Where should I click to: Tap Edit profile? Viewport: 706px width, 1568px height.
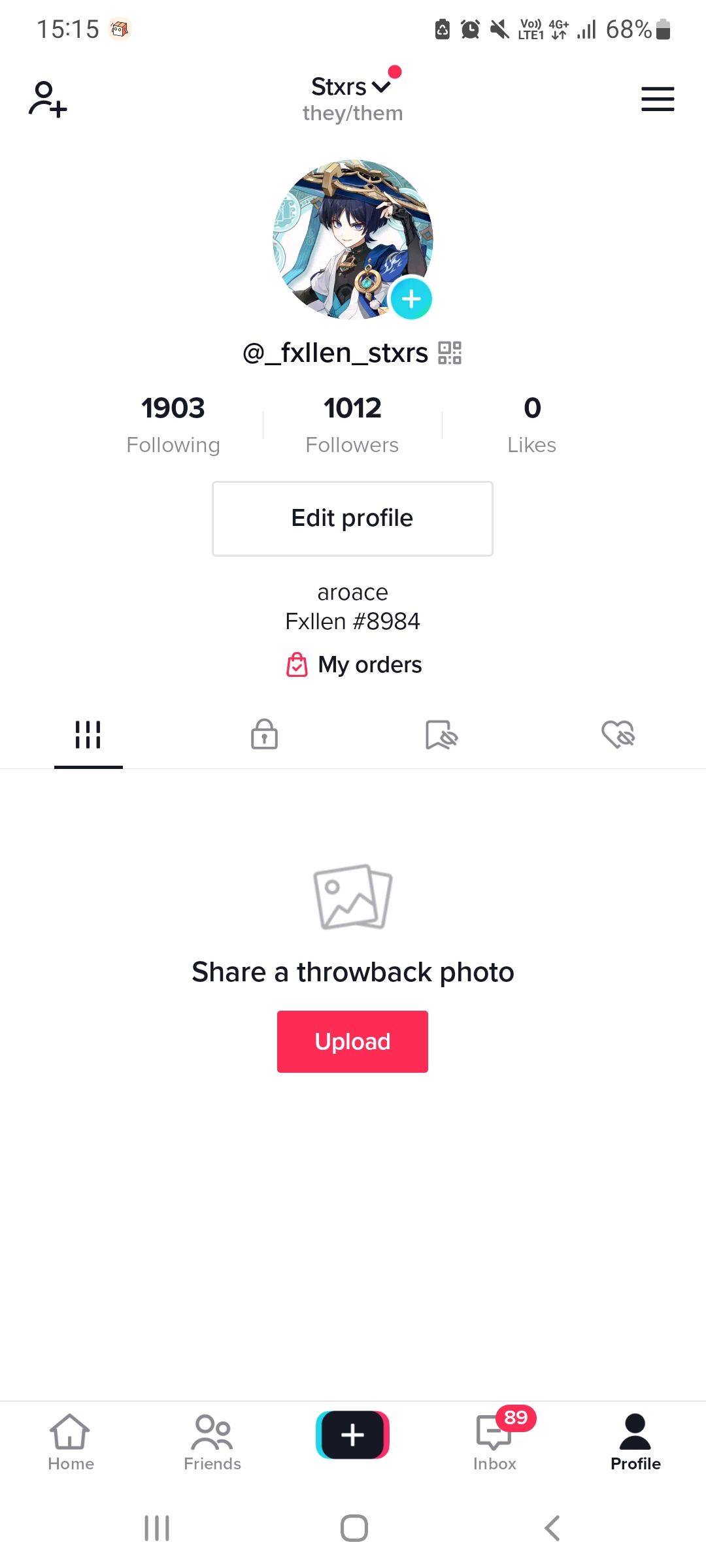[352, 519]
